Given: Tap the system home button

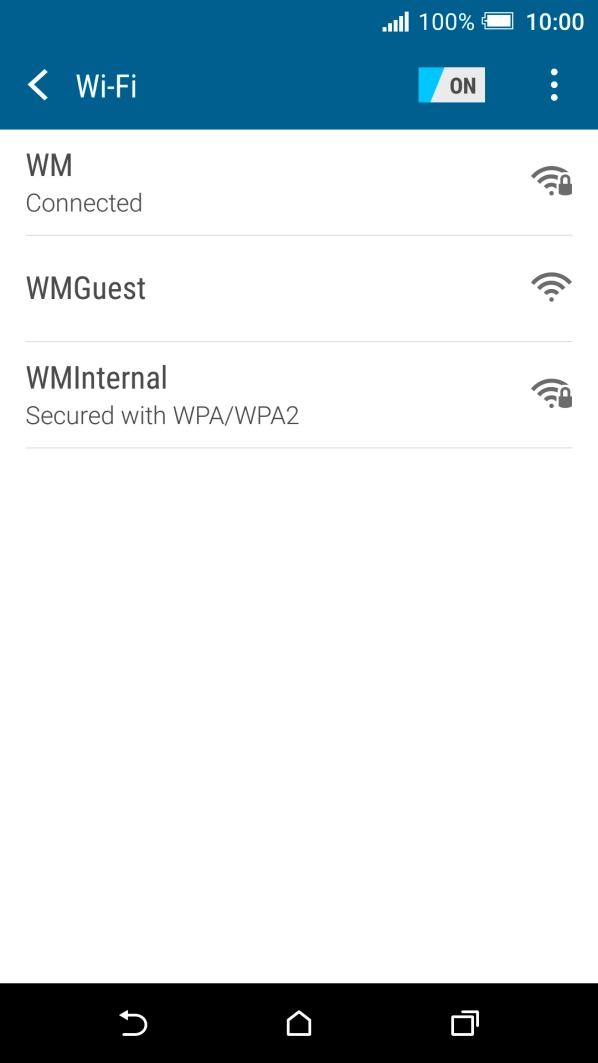Looking at the screenshot, I should (x=298, y=1022).
